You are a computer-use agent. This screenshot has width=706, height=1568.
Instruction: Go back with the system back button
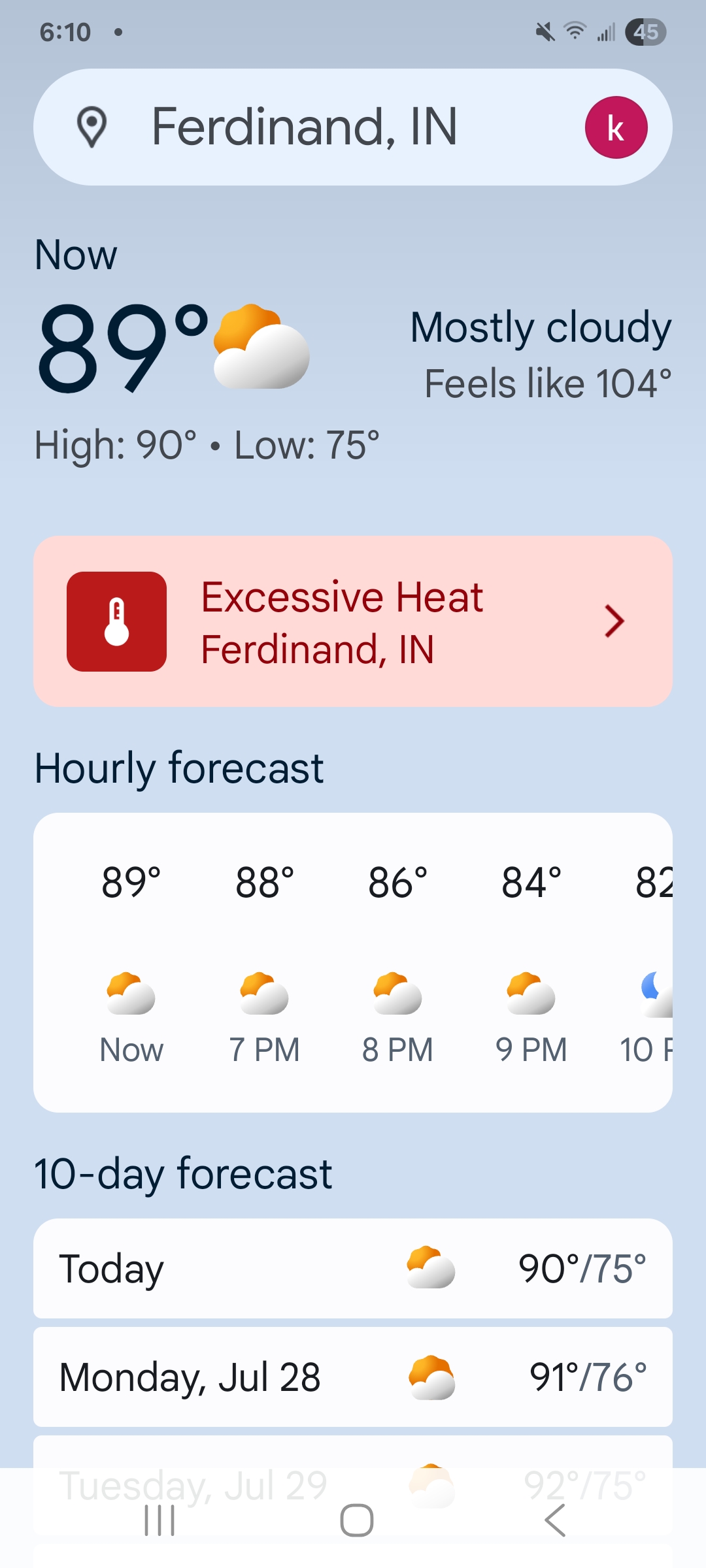coord(554,1520)
